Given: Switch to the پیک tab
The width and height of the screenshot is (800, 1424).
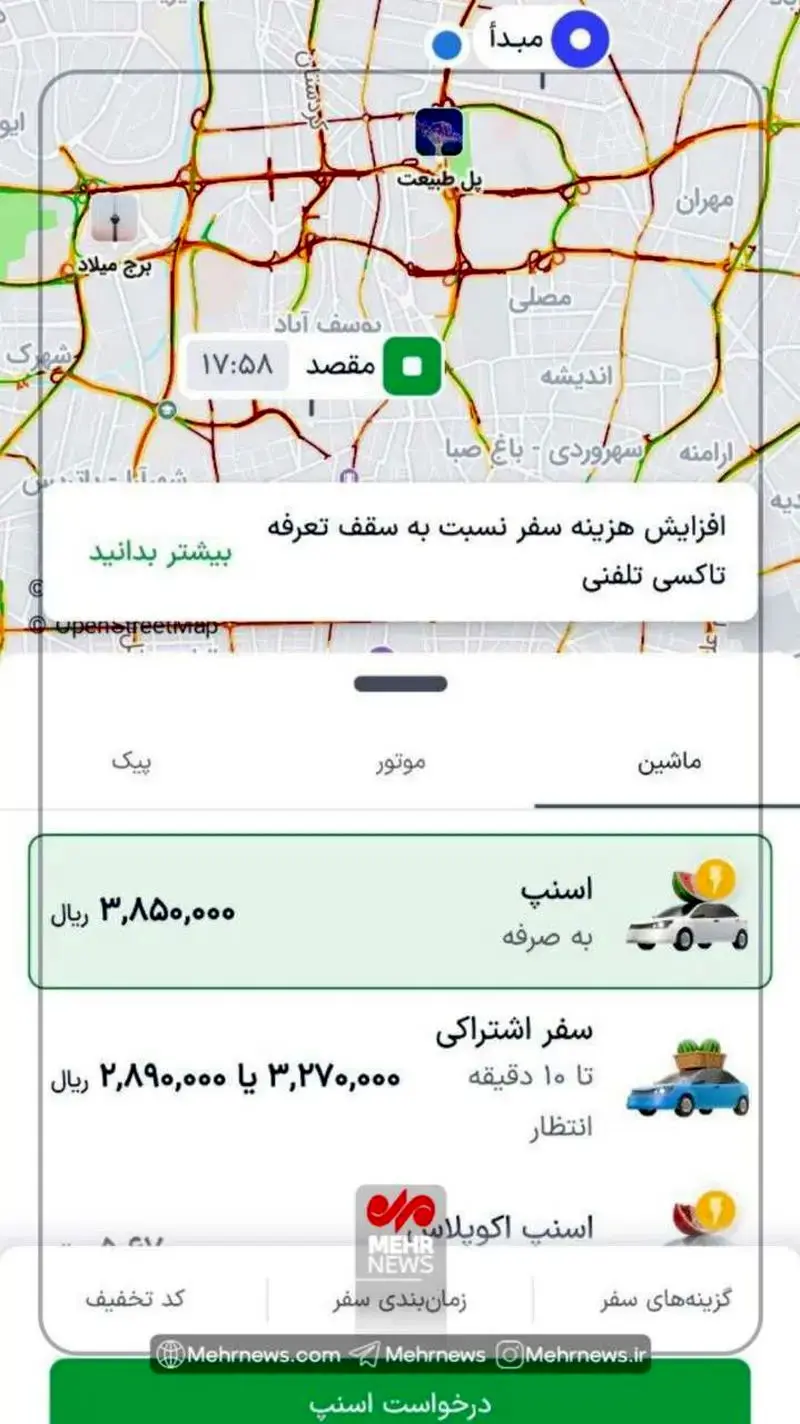Looking at the screenshot, I should pos(131,762).
